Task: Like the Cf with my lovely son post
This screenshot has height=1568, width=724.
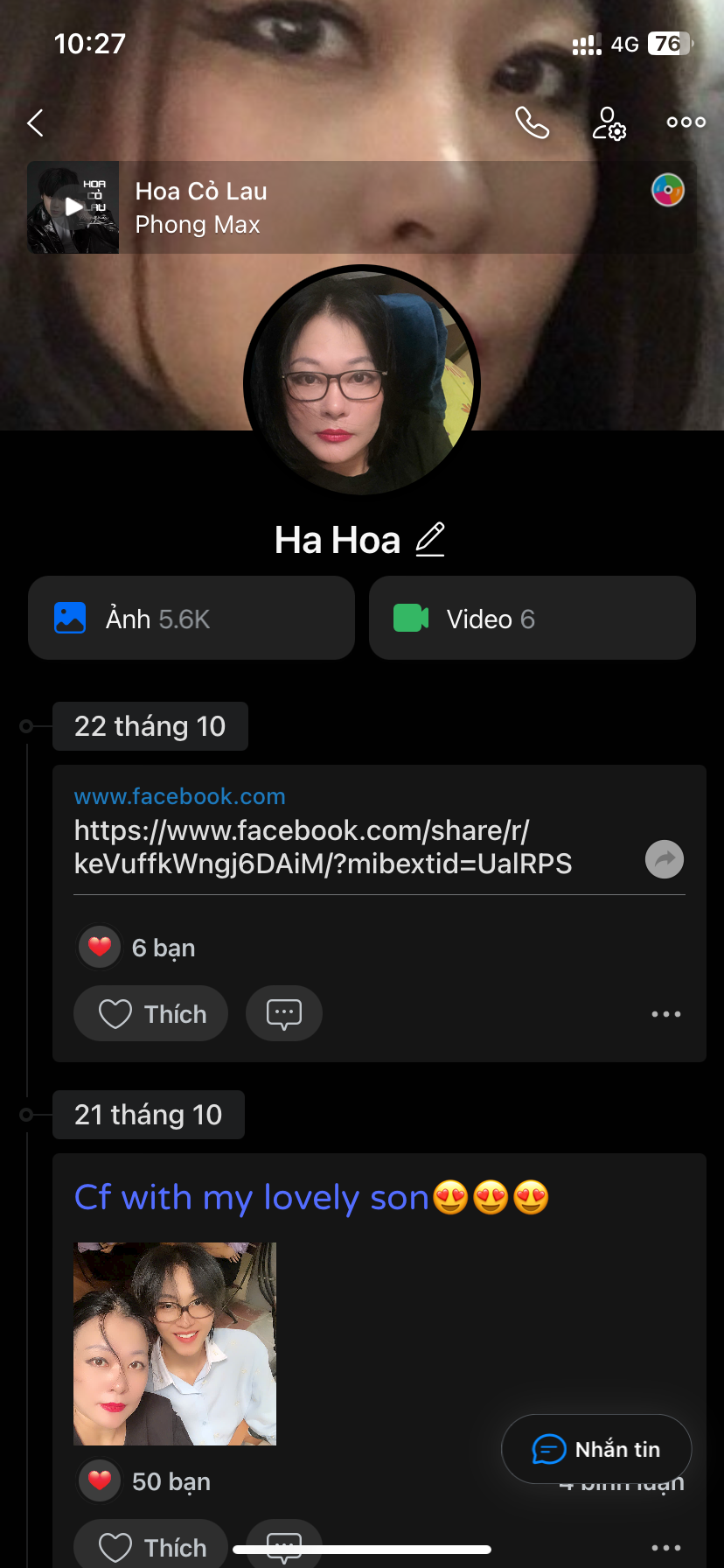Action: click(151, 1547)
